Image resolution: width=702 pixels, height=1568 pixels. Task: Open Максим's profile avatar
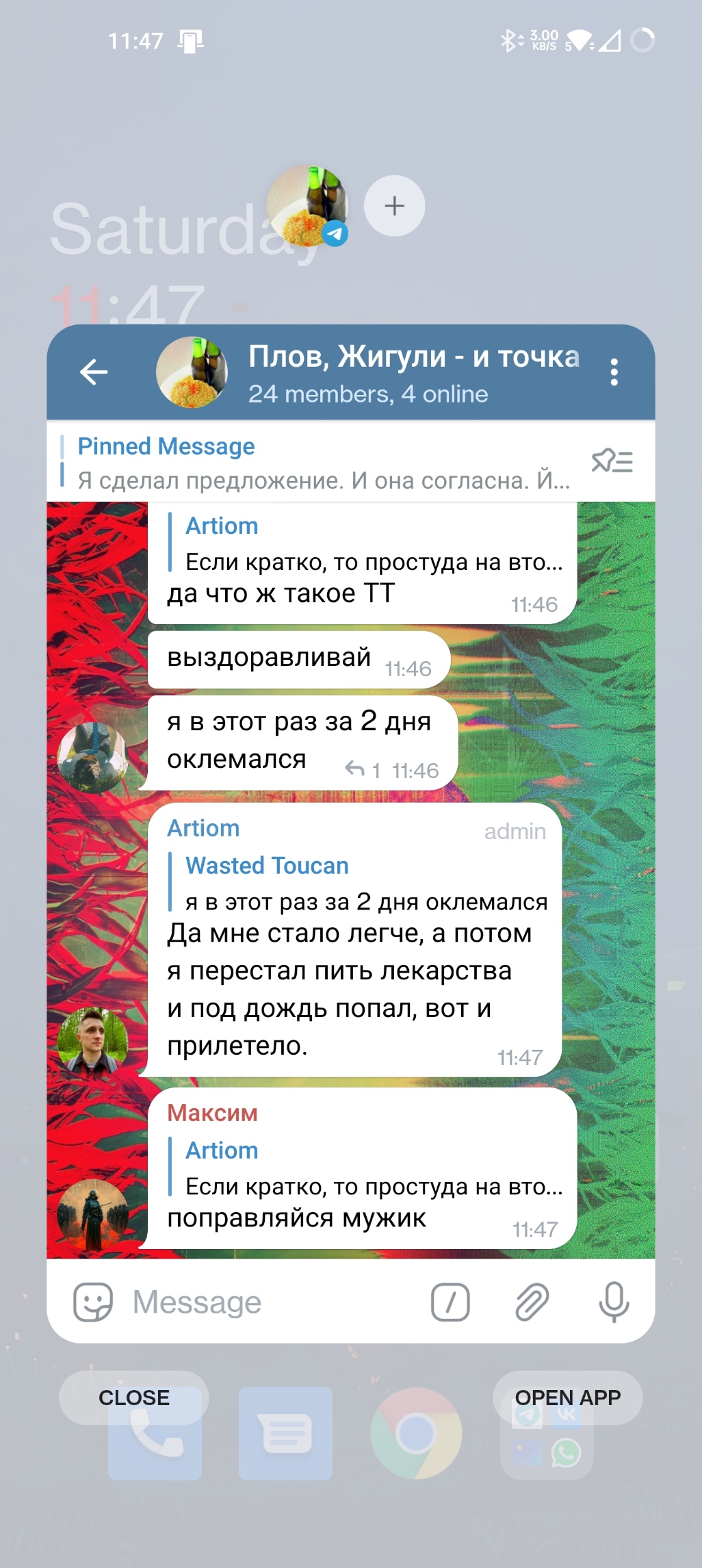pyautogui.click(x=92, y=1214)
